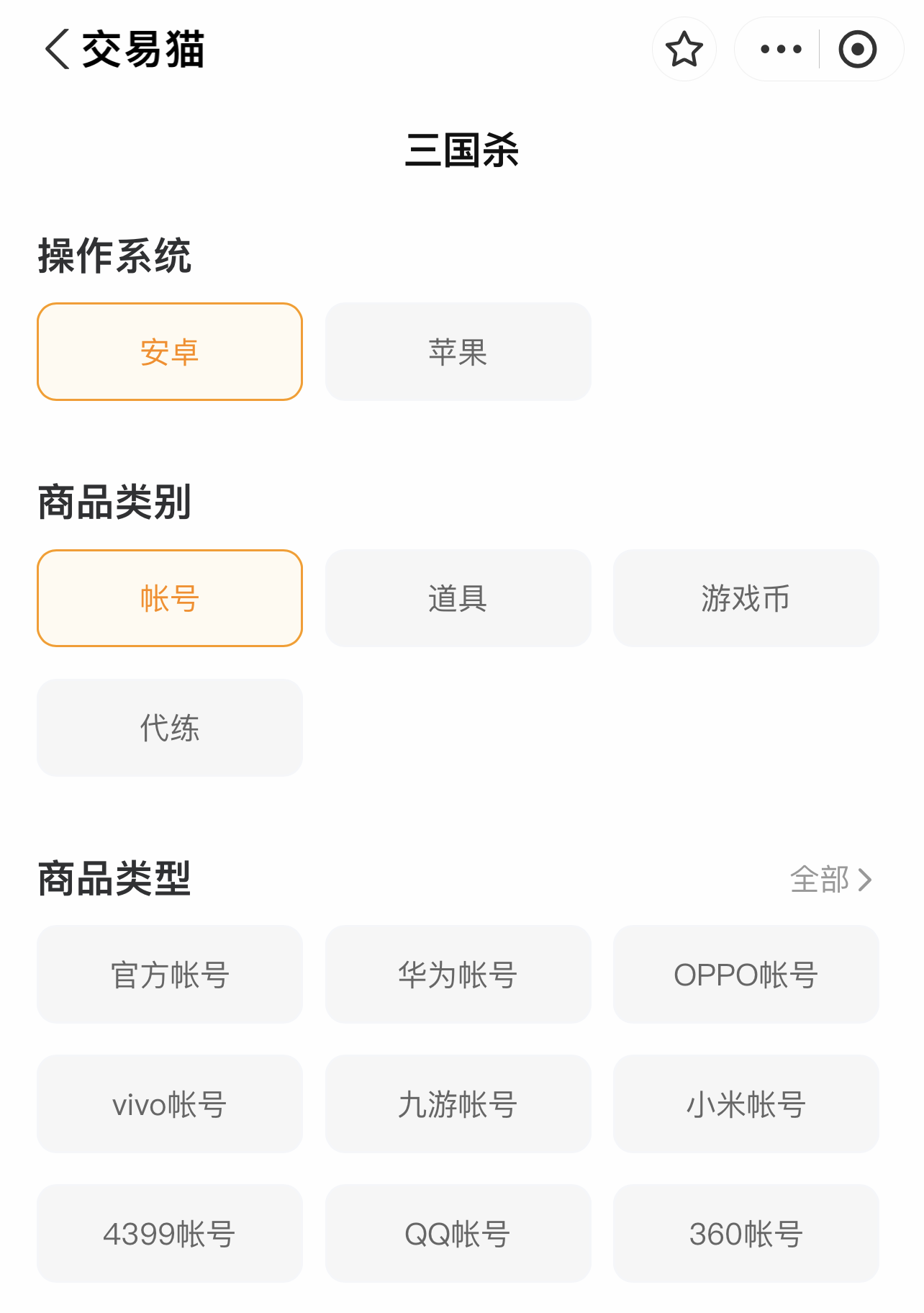
Task: Open the three-dot more menu
Action: (x=781, y=49)
